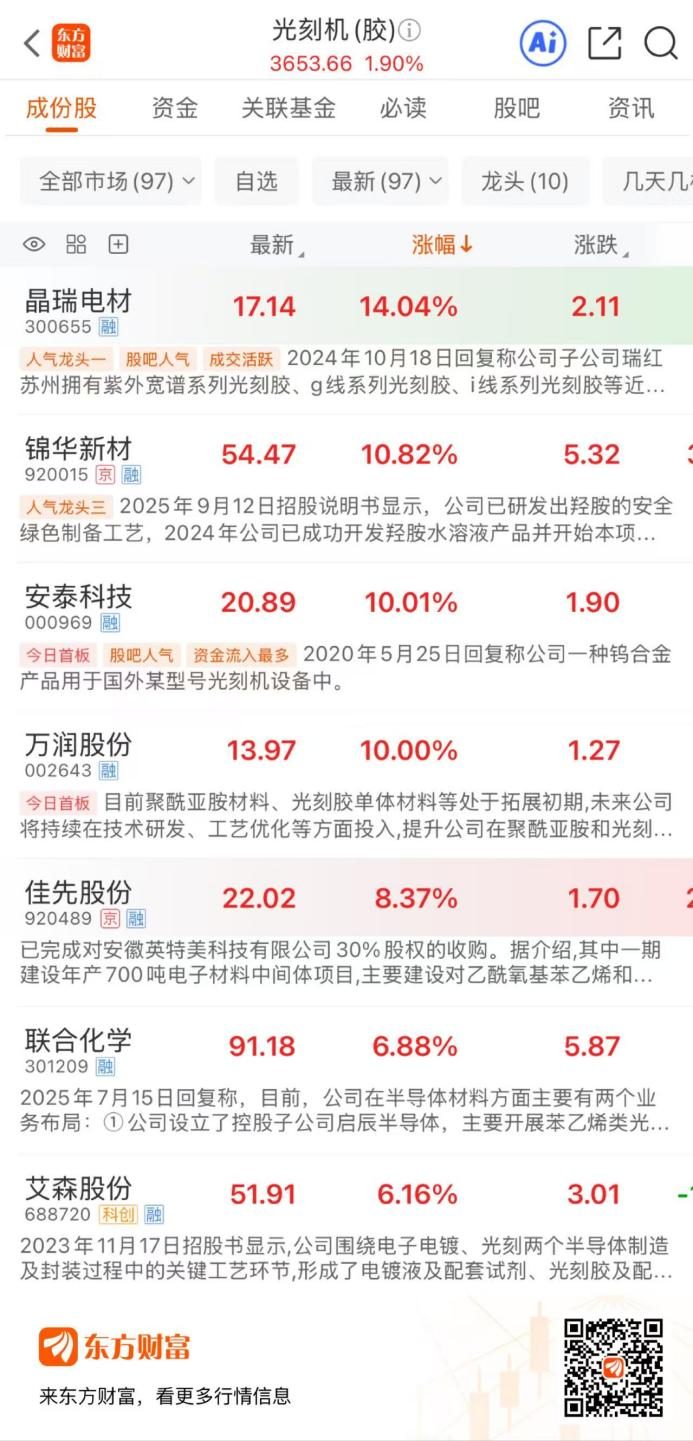Toggle the eye visibility icon
The height and width of the screenshot is (1441, 693).
[x=34, y=245]
